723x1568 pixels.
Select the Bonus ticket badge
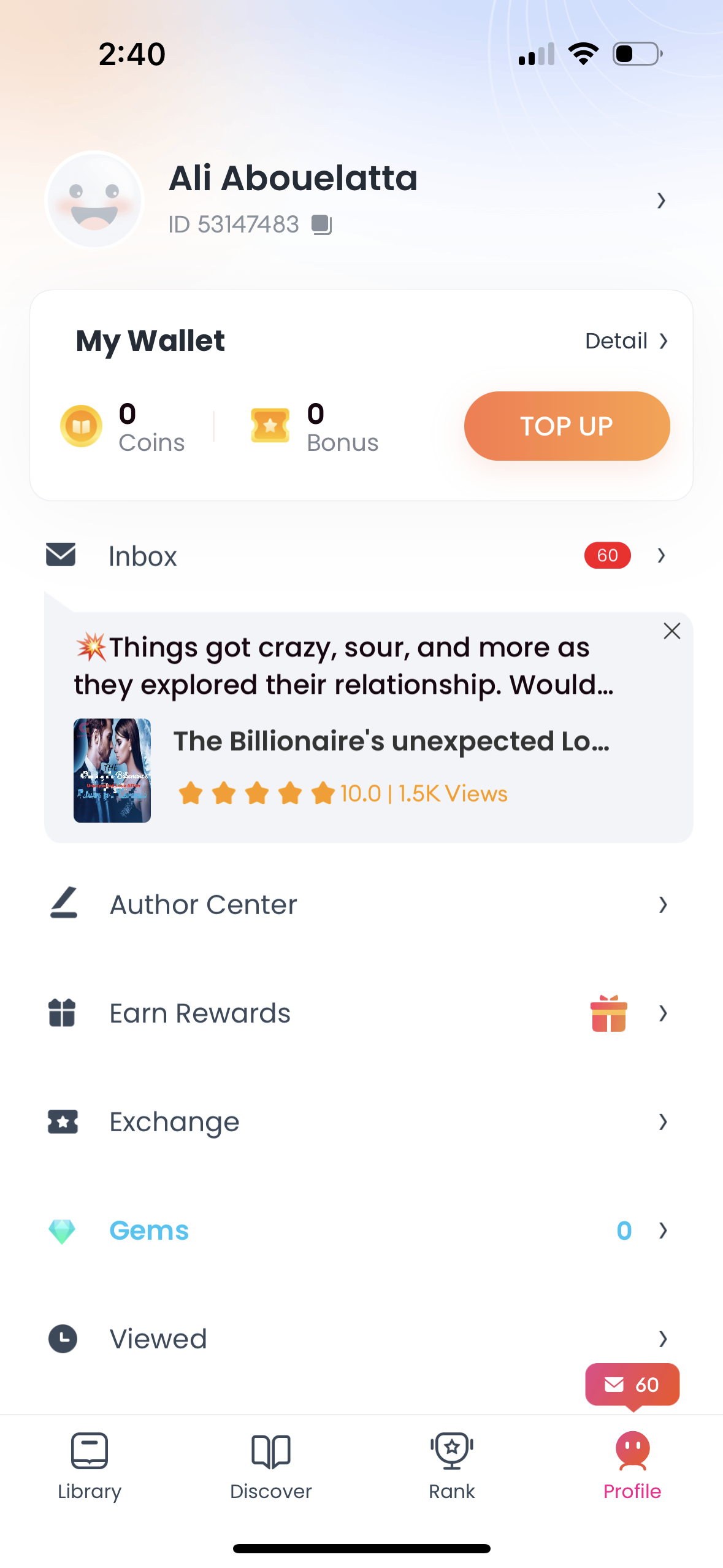pos(272,426)
